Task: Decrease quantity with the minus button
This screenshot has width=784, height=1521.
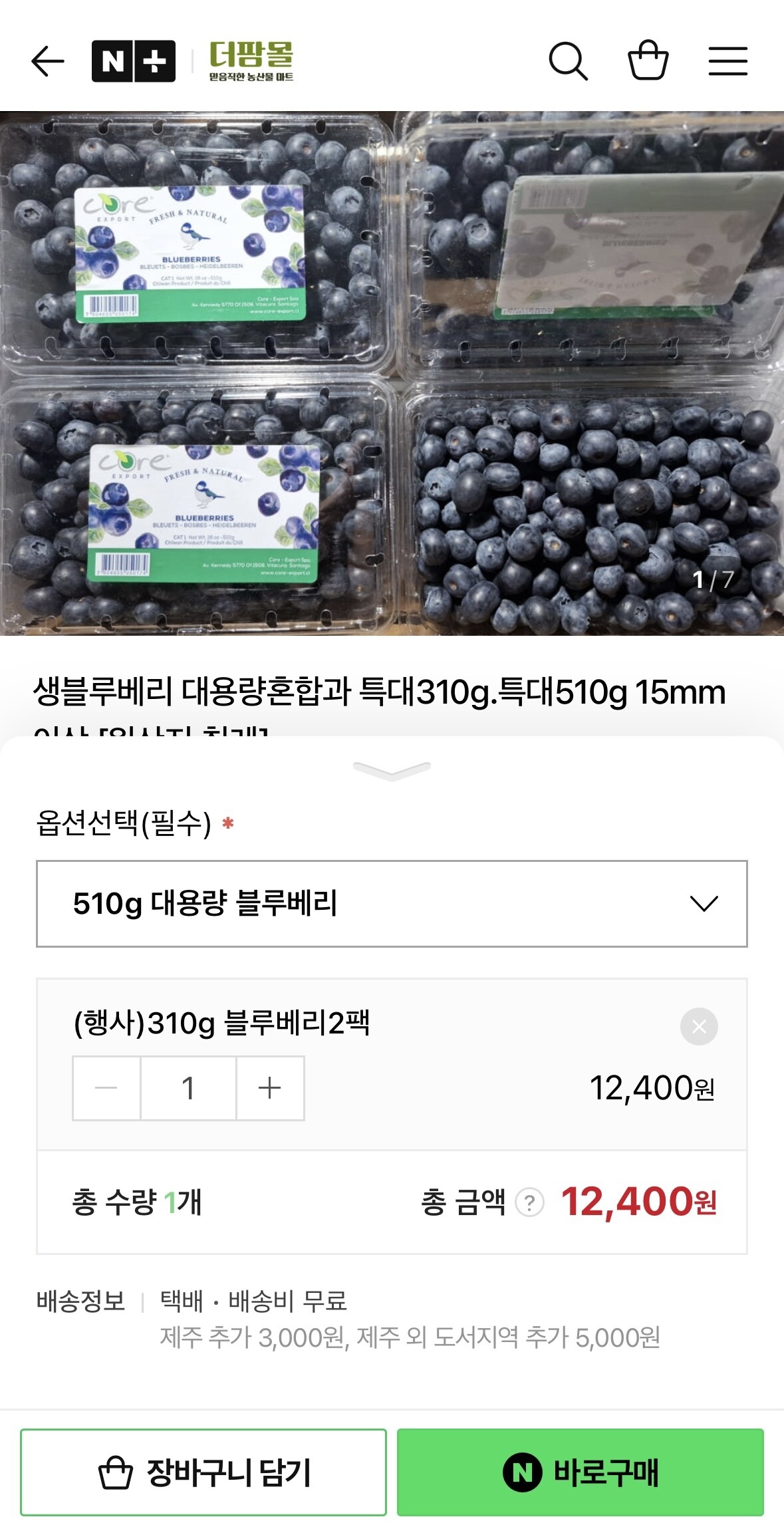Action: coord(106,1088)
